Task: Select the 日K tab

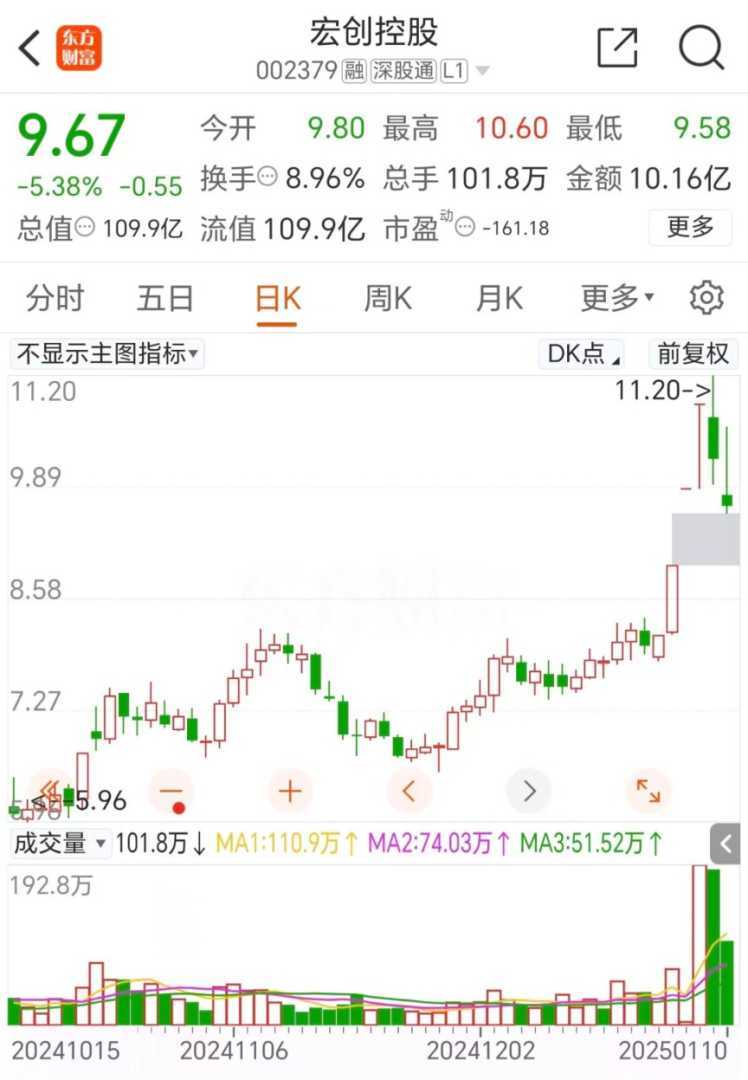Action: (x=278, y=298)
